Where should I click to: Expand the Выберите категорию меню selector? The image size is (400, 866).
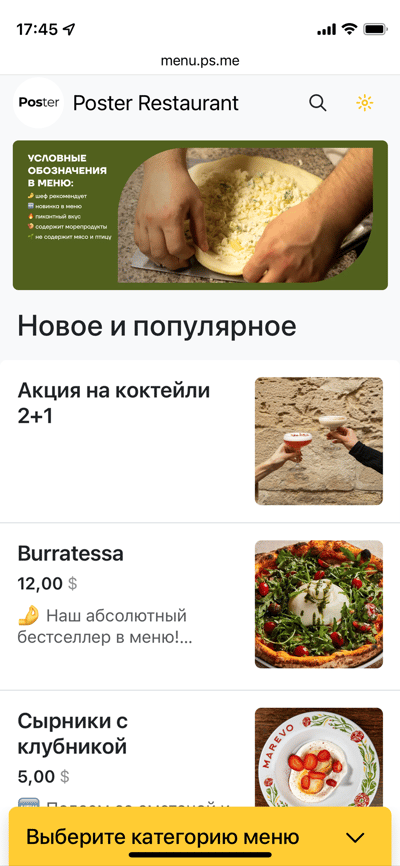[200, 837]
